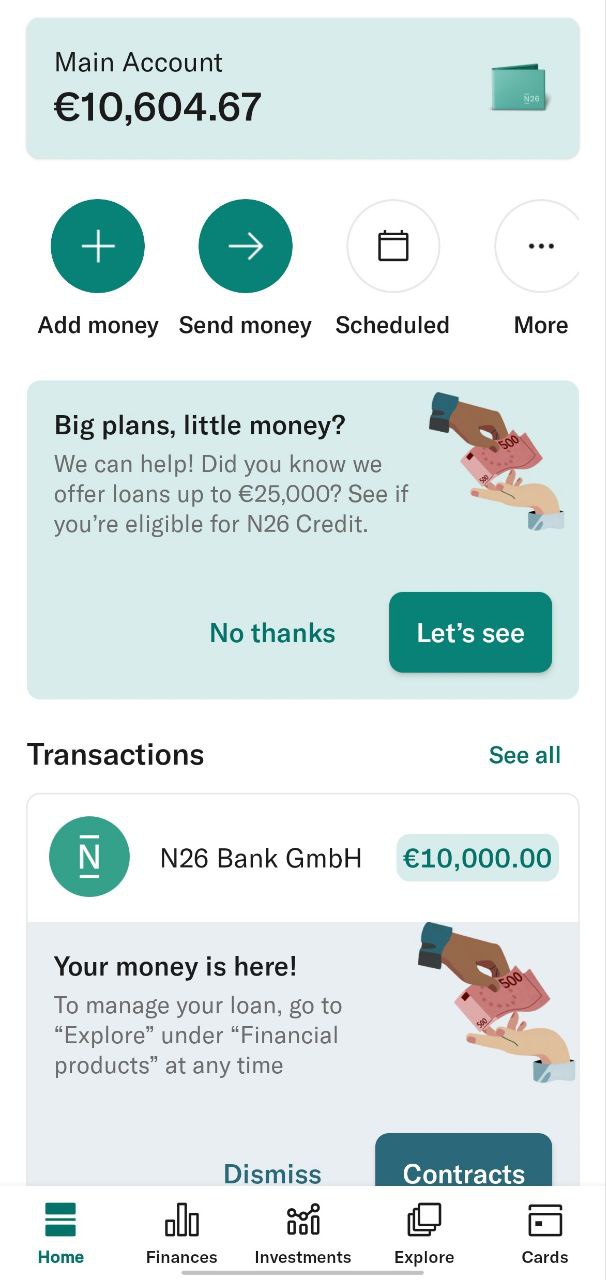See all transactions

point(525,755)
